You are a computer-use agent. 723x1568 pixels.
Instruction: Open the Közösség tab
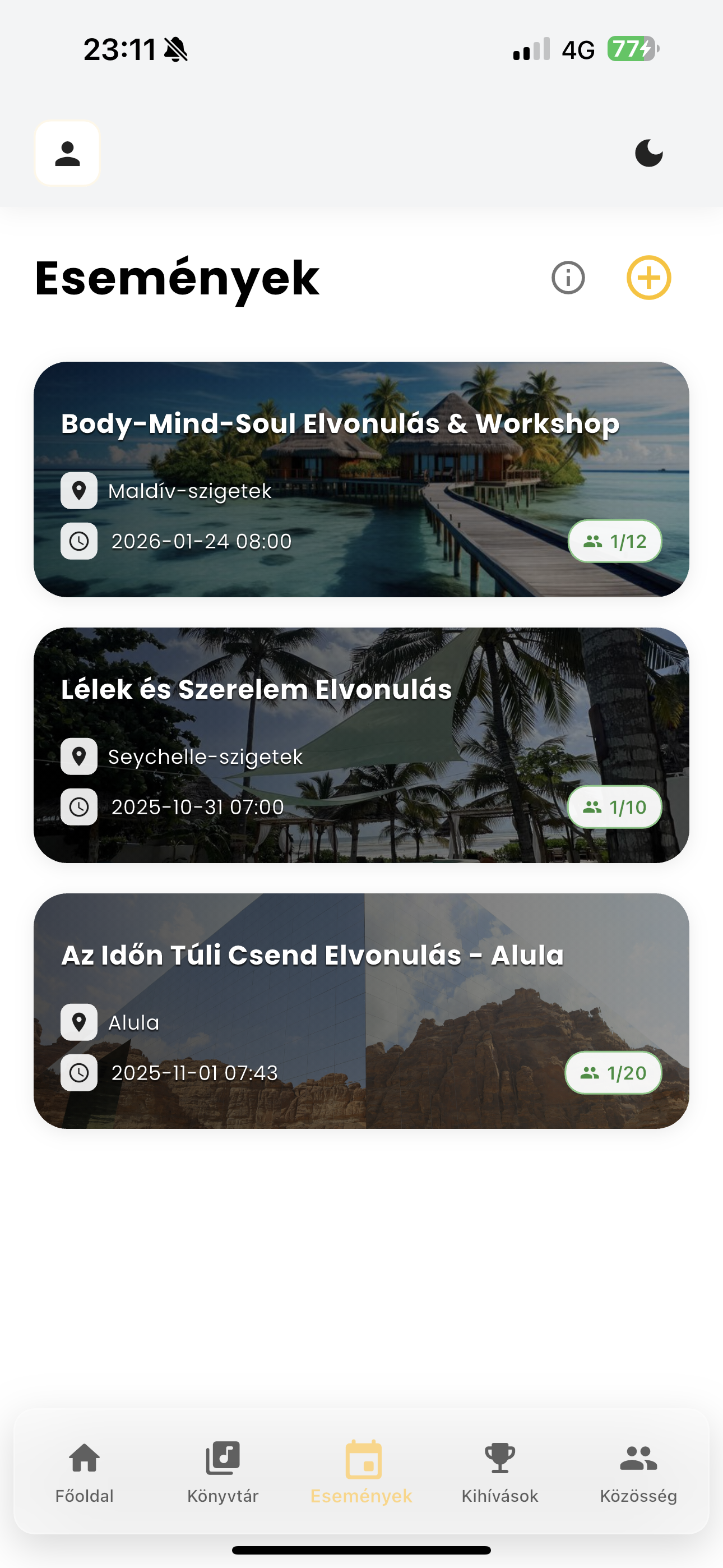tap(638, 1472)
